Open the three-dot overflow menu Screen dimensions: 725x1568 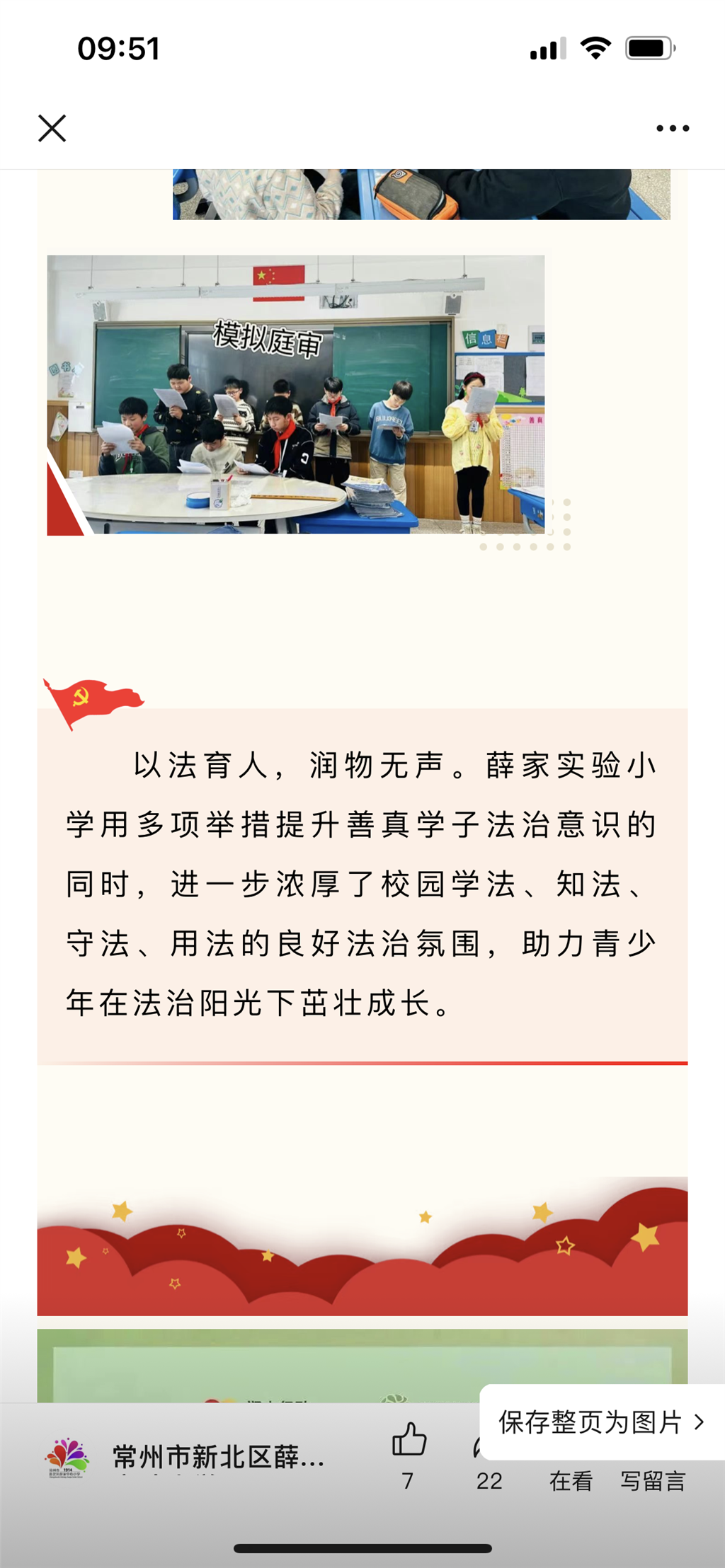click(672, 129)
